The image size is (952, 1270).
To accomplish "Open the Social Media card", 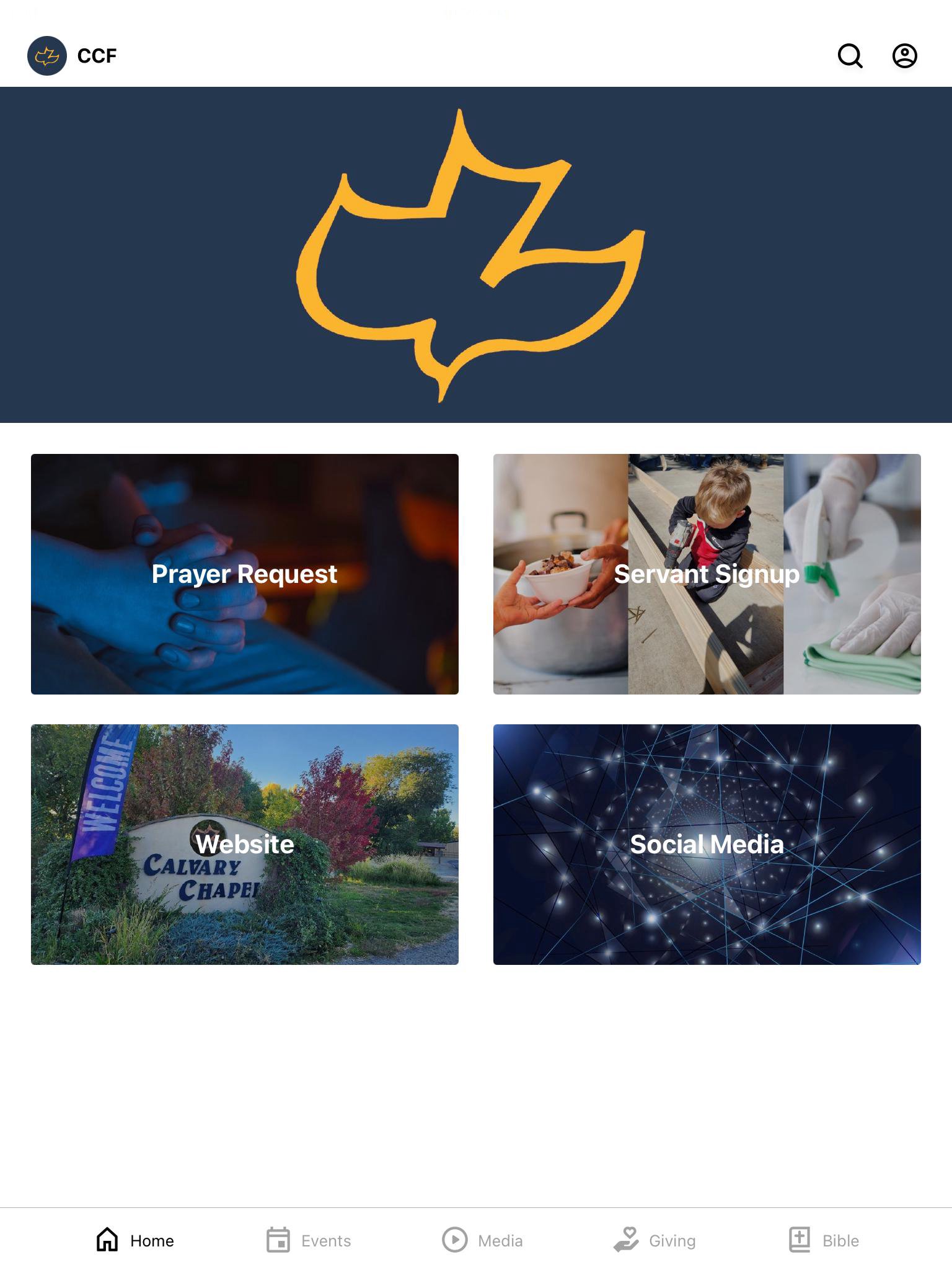I will [707, 844].
